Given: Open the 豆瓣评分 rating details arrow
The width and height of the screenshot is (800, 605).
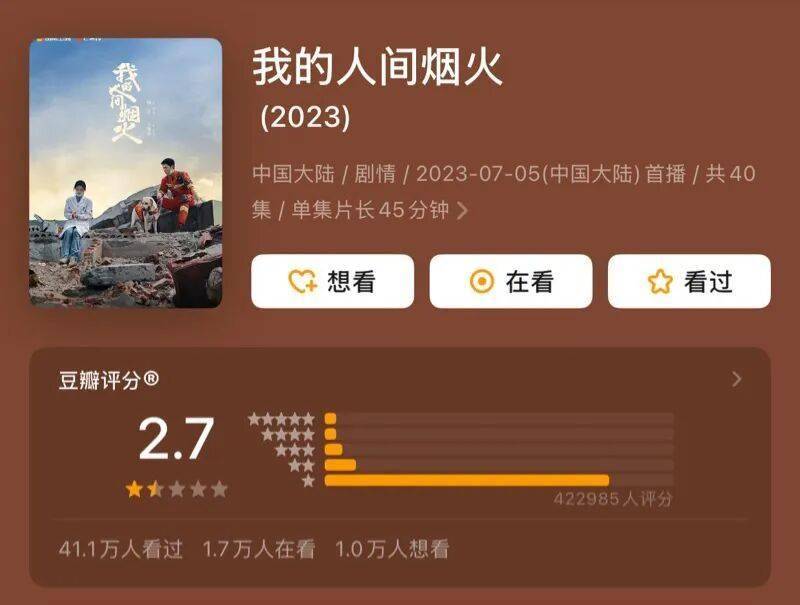Looking at the screenshot, I should 737,379.
